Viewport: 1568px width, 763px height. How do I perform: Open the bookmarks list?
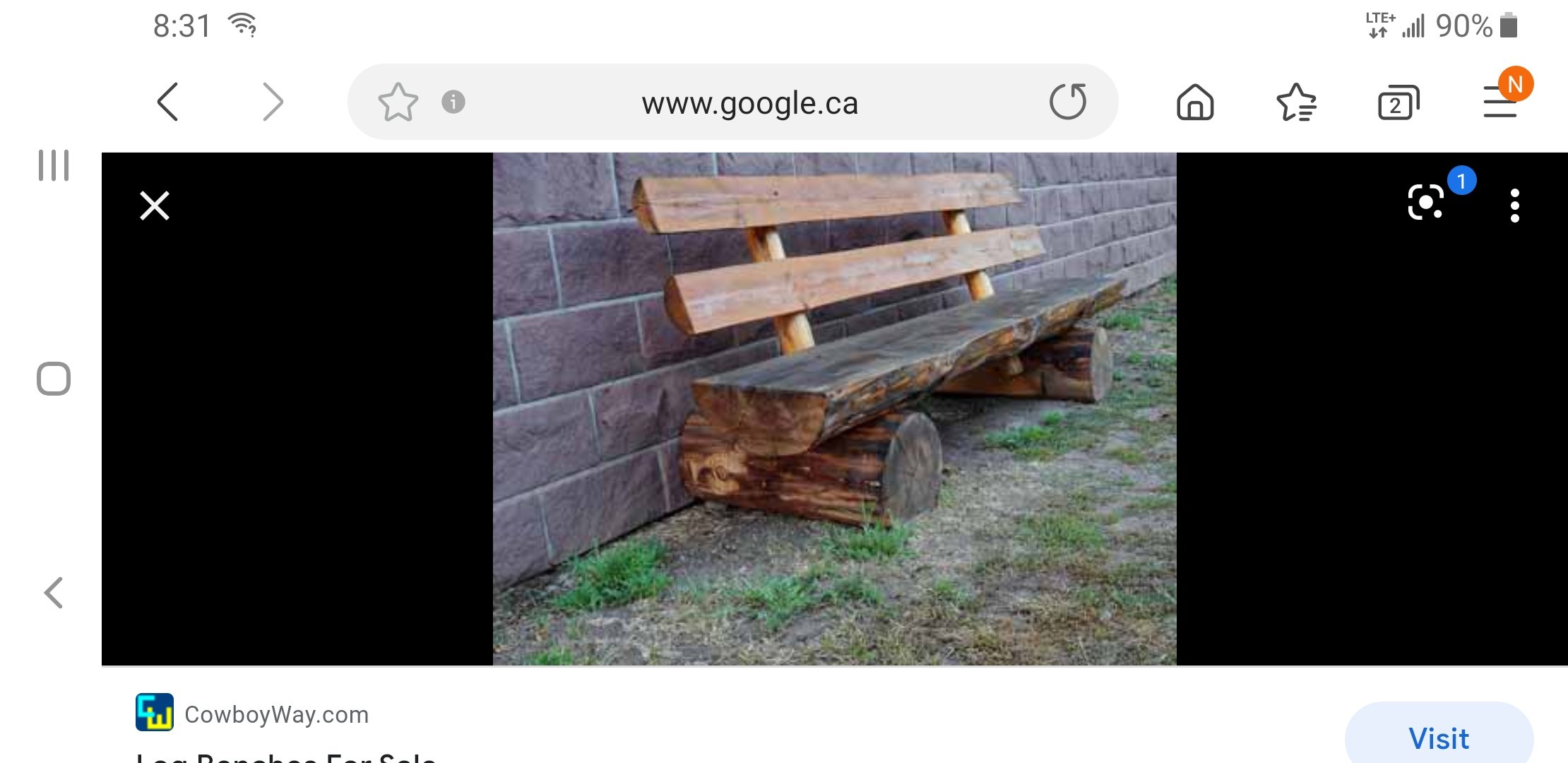pyautogui.click(x=1297, y=103)
